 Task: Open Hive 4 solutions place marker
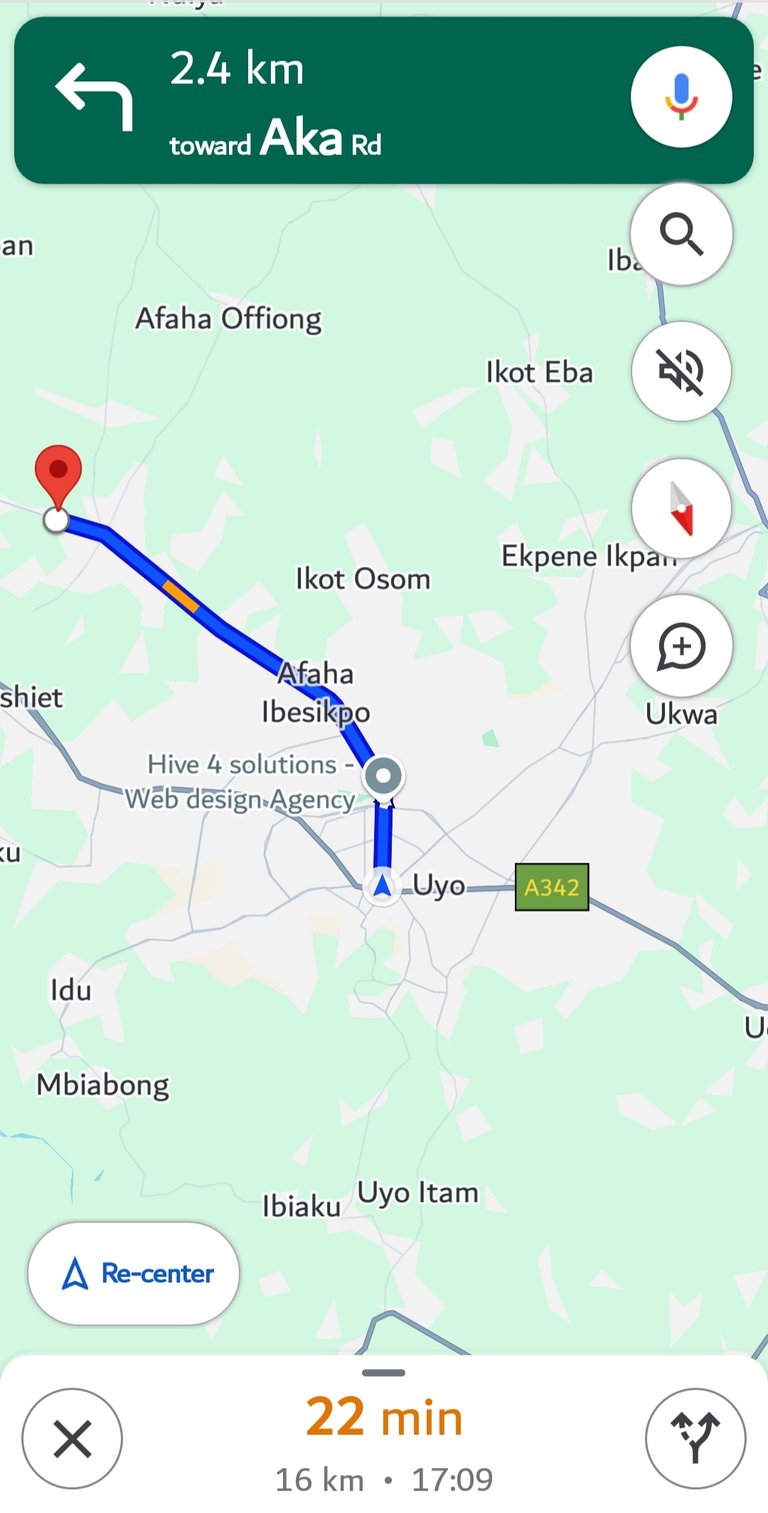point(383,775)
